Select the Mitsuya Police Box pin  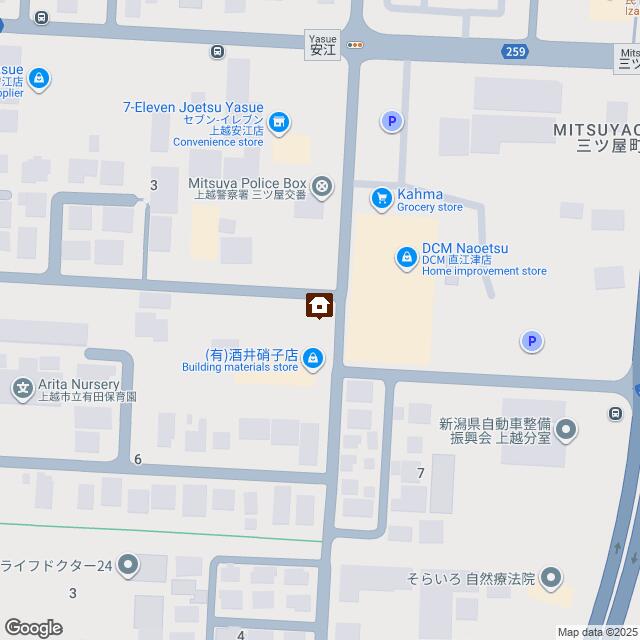[x=322, y=185]
